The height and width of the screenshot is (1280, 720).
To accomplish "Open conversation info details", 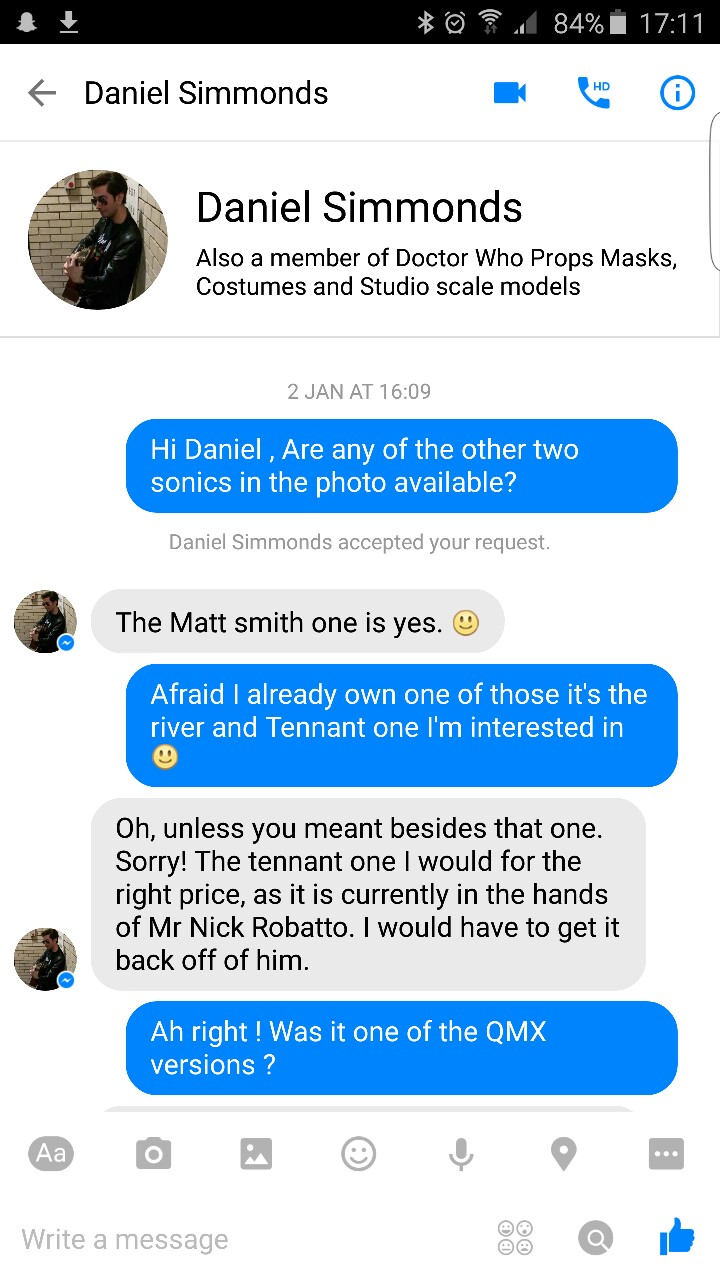I will (x=677, y=93).
